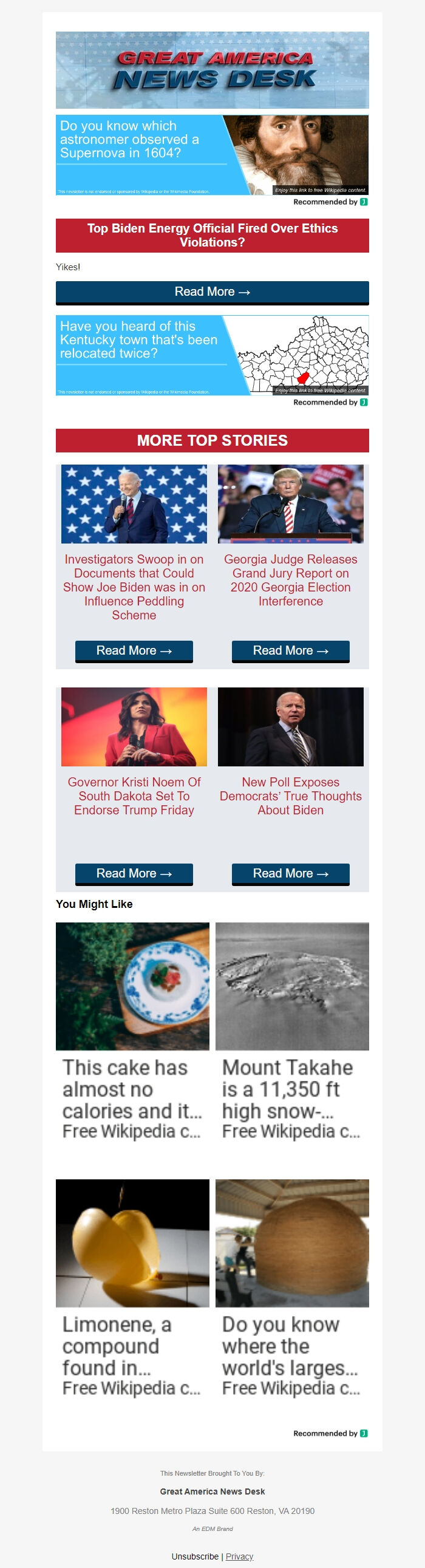Open the 1604 Supernova astronomer banner
425x1568 pixels.
click(x=212, y=155)
